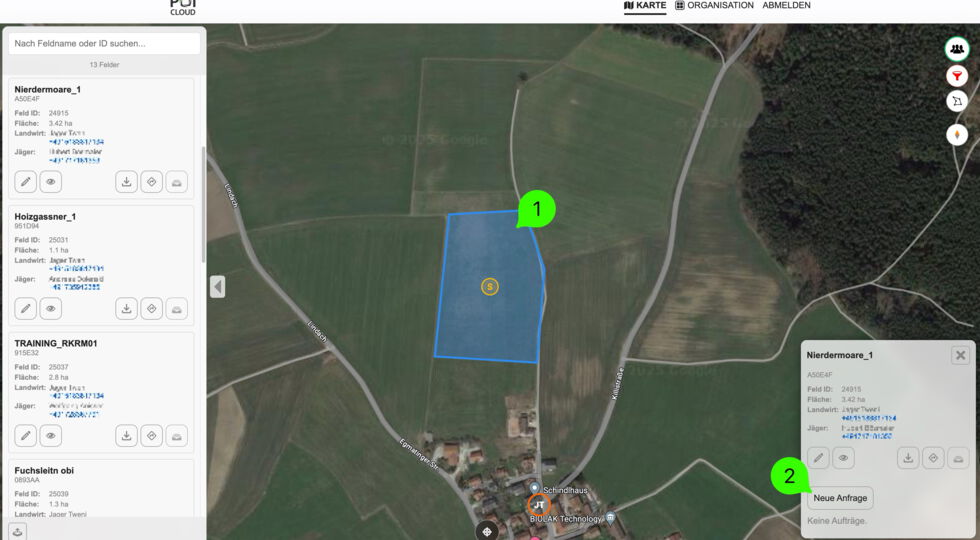This screenshot has height=540, width=980.
Task: Tap the edit pencil in the popup
Action: tap(818, 458)
